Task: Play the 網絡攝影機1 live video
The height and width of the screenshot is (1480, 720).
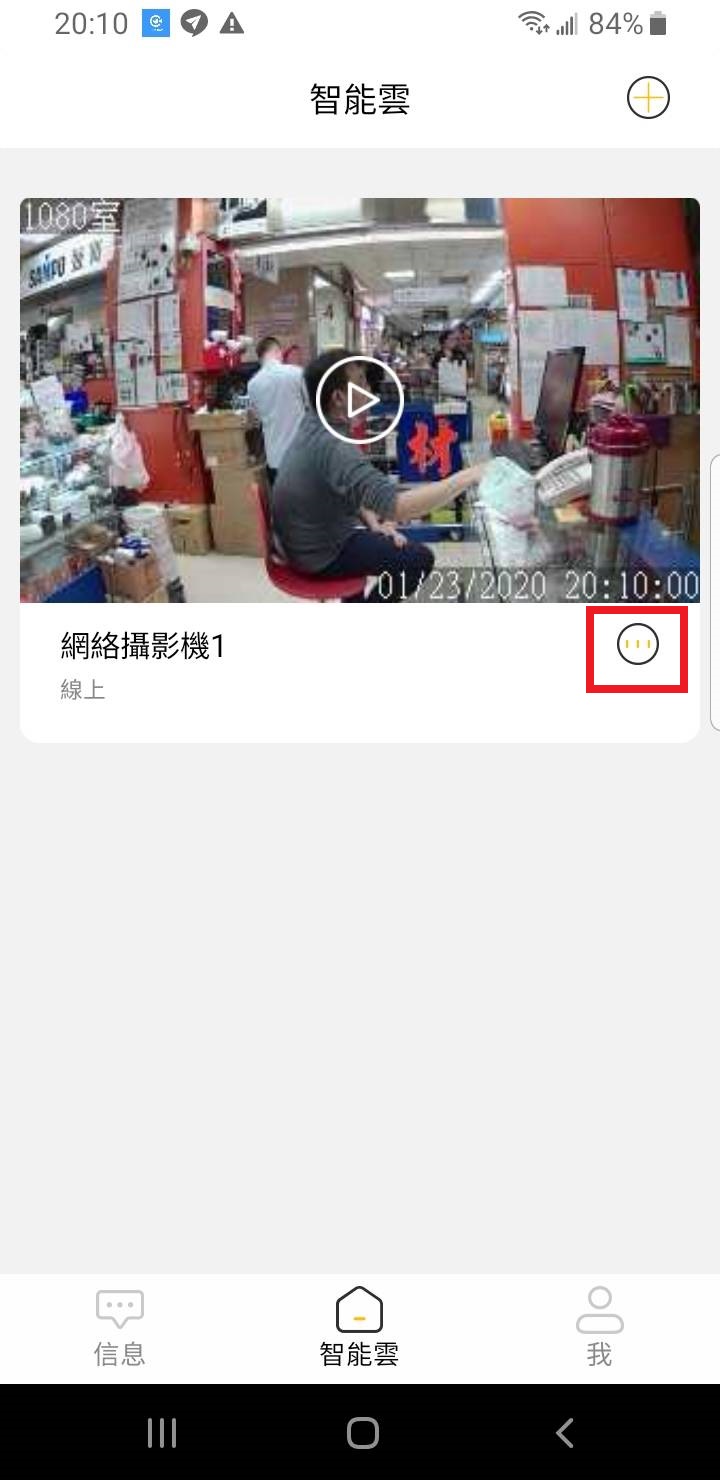Action: [x=360, y=400]
